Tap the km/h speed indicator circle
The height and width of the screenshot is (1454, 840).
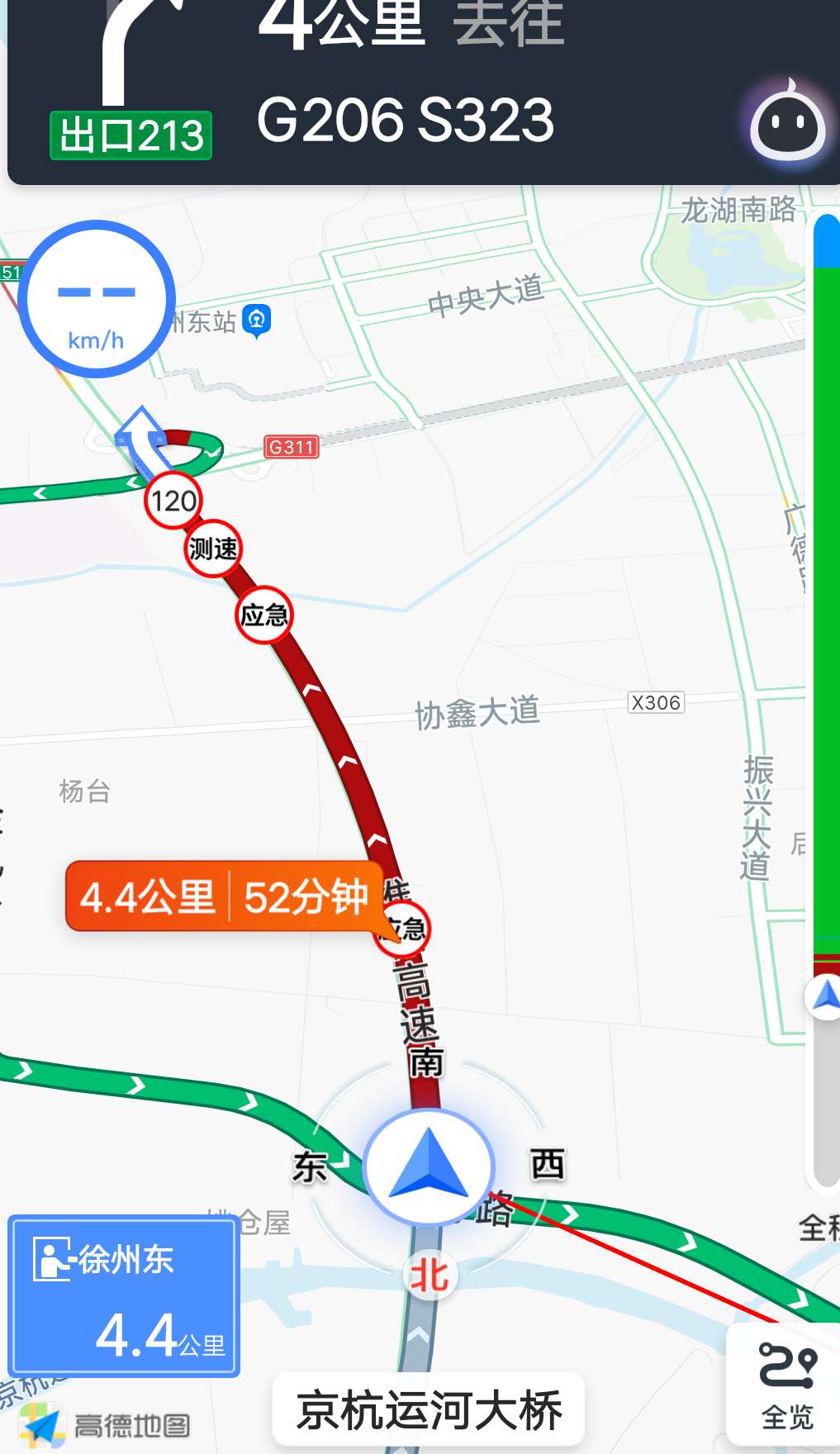[97, 299]
